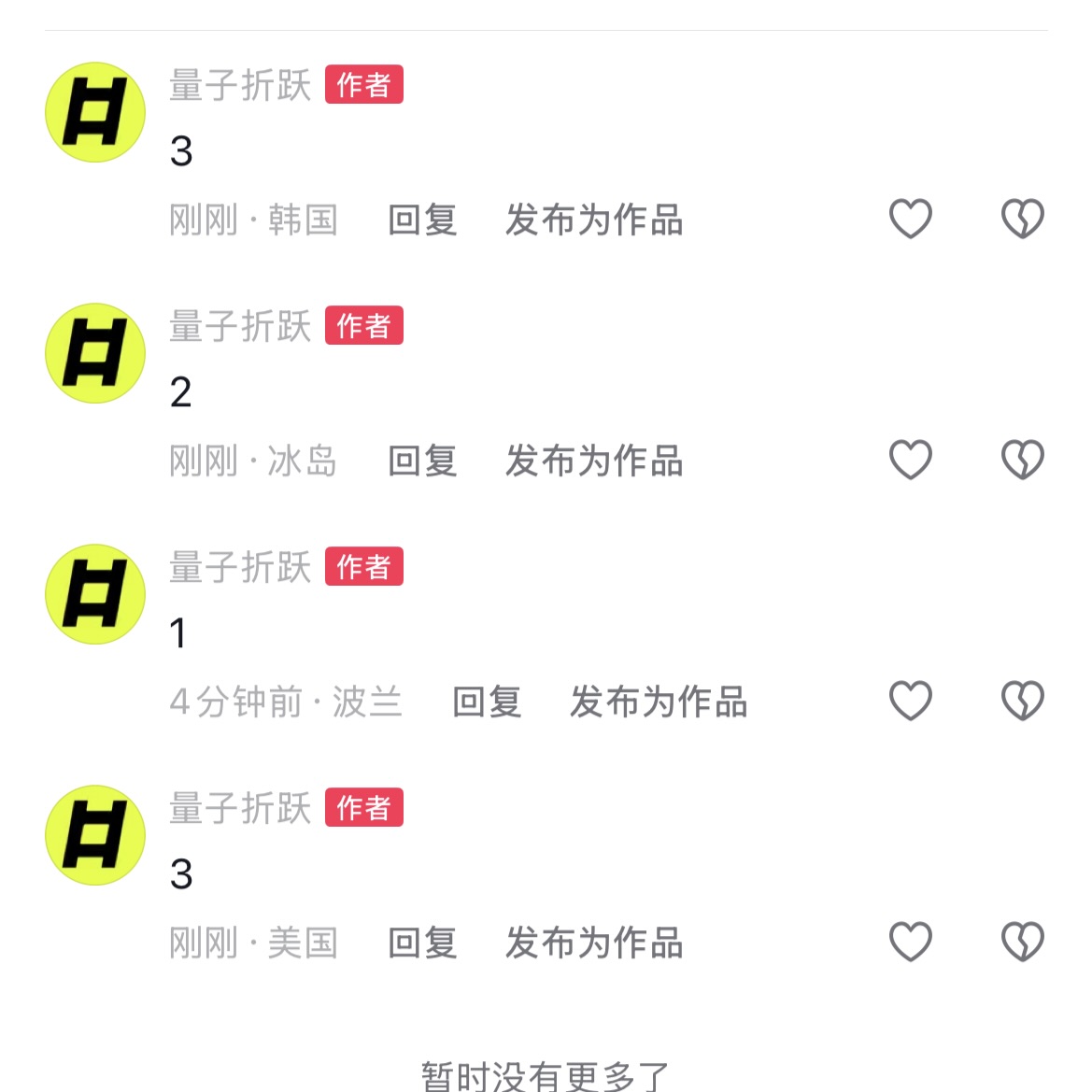The height and width of the screenshot is (1092, 1092).
Task: Select 发布为作品 on the 韩国 comment
Action: pyautogui.click(x=594, y=220)
